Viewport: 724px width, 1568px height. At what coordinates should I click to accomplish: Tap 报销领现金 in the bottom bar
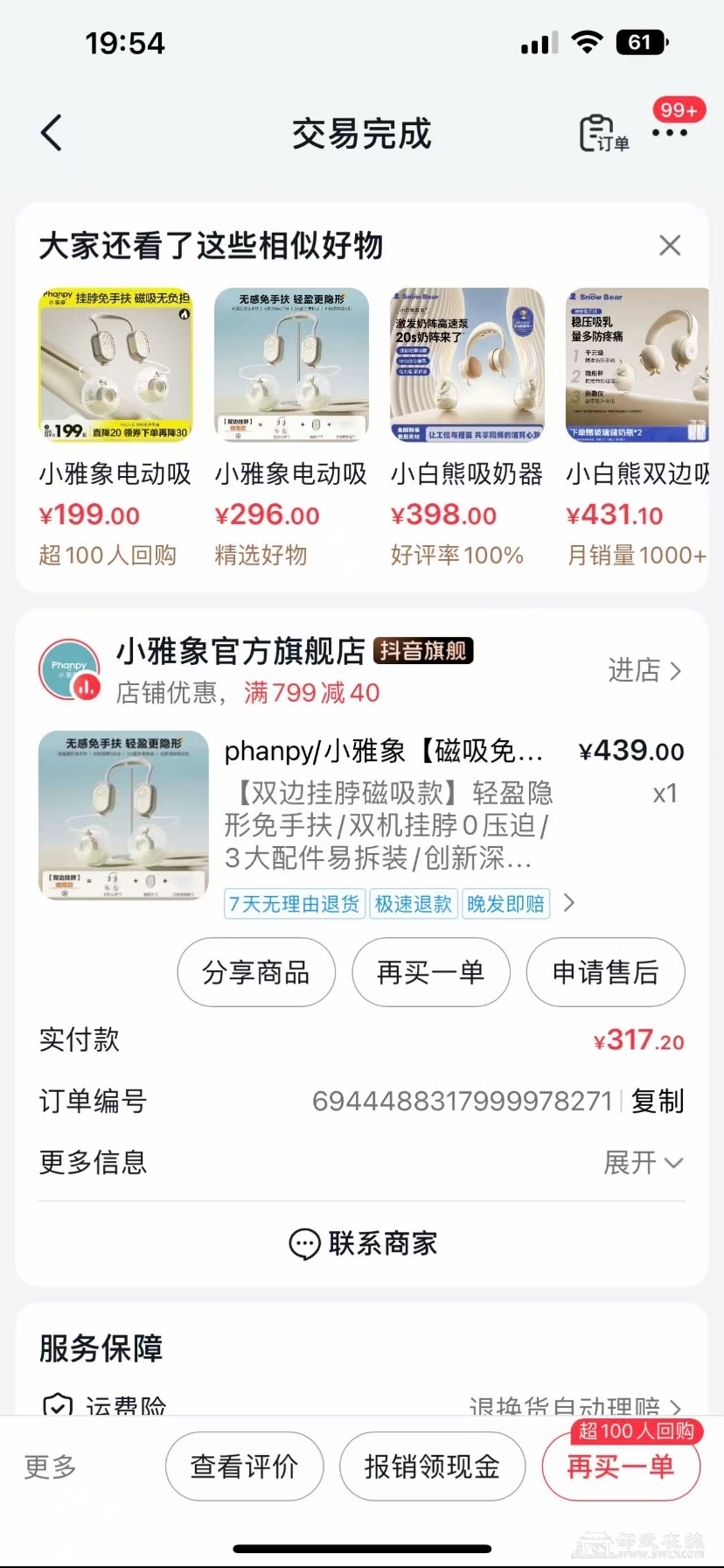(432, 1466)
